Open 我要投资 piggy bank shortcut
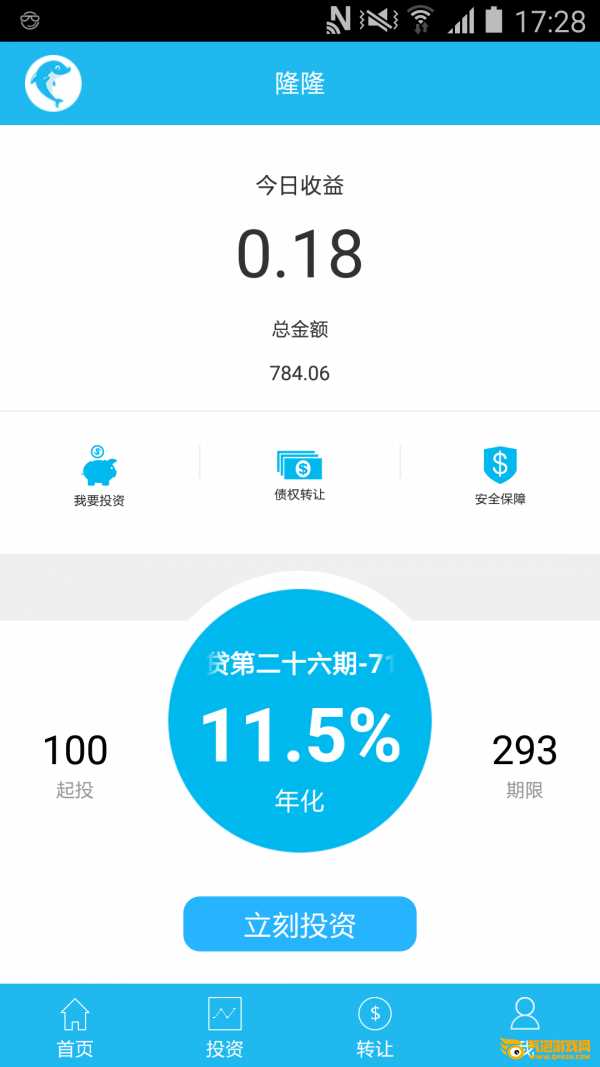The width and height of the screenshot is (600, 1067). click(99, 475)
